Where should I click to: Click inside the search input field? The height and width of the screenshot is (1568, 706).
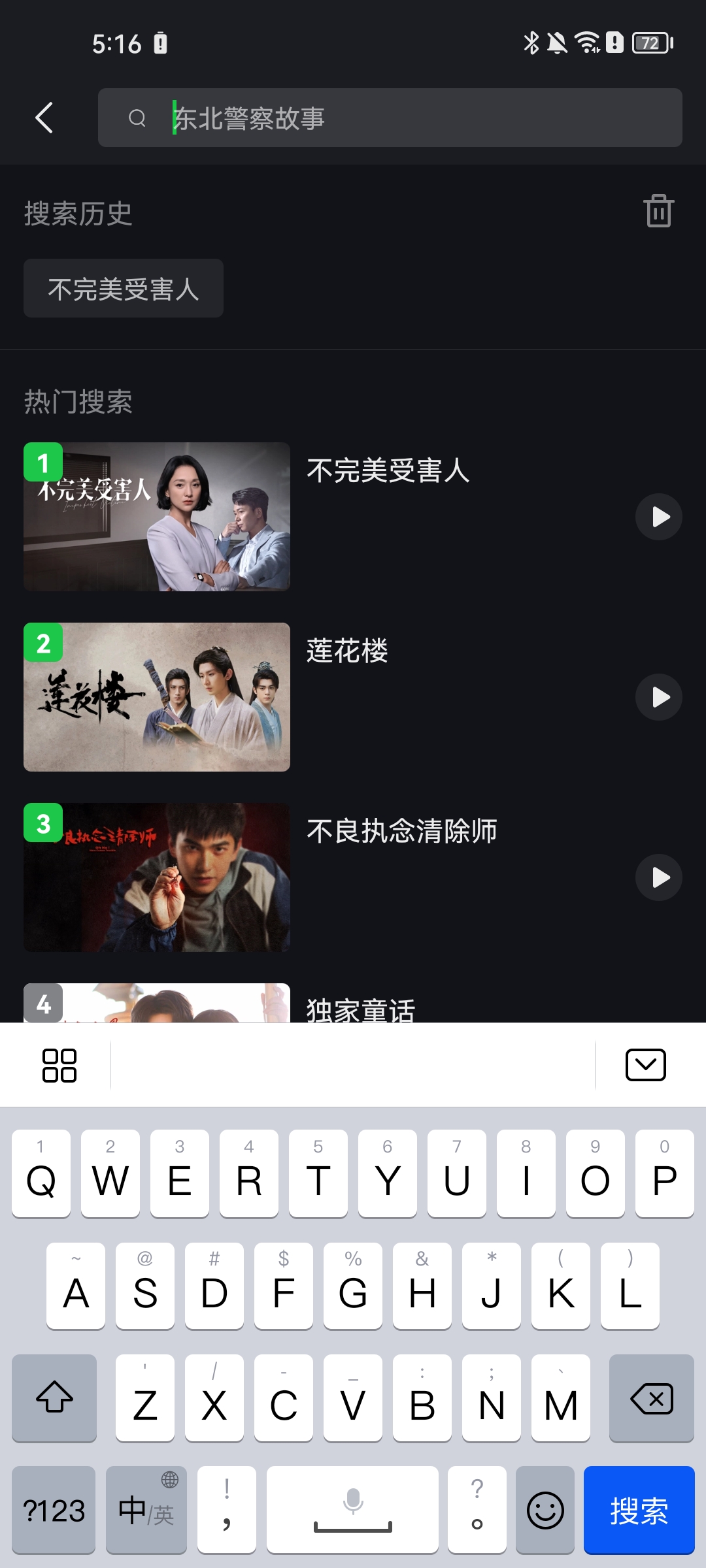[x=392, y=118]
